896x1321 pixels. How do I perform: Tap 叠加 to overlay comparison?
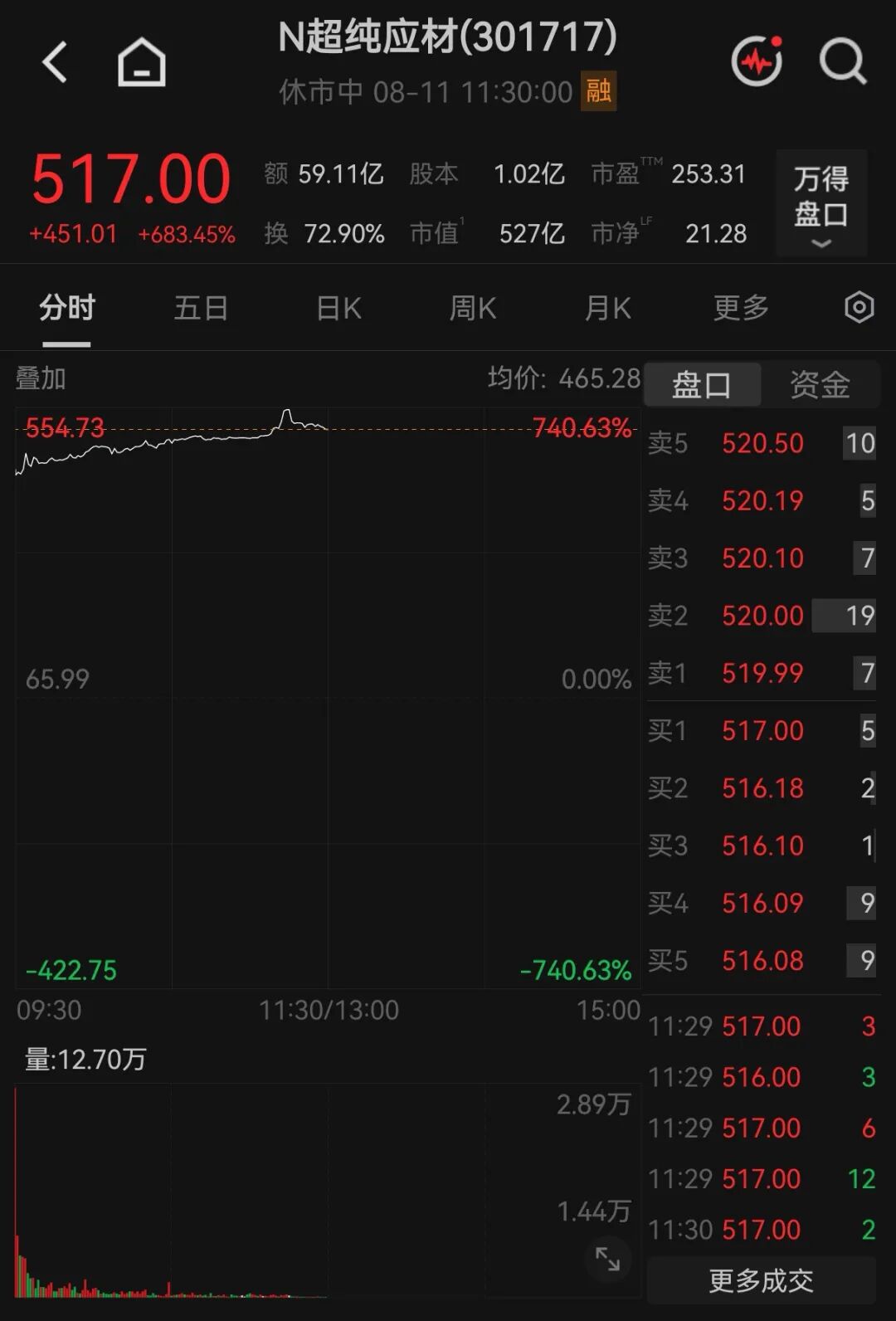click(41, 378)
